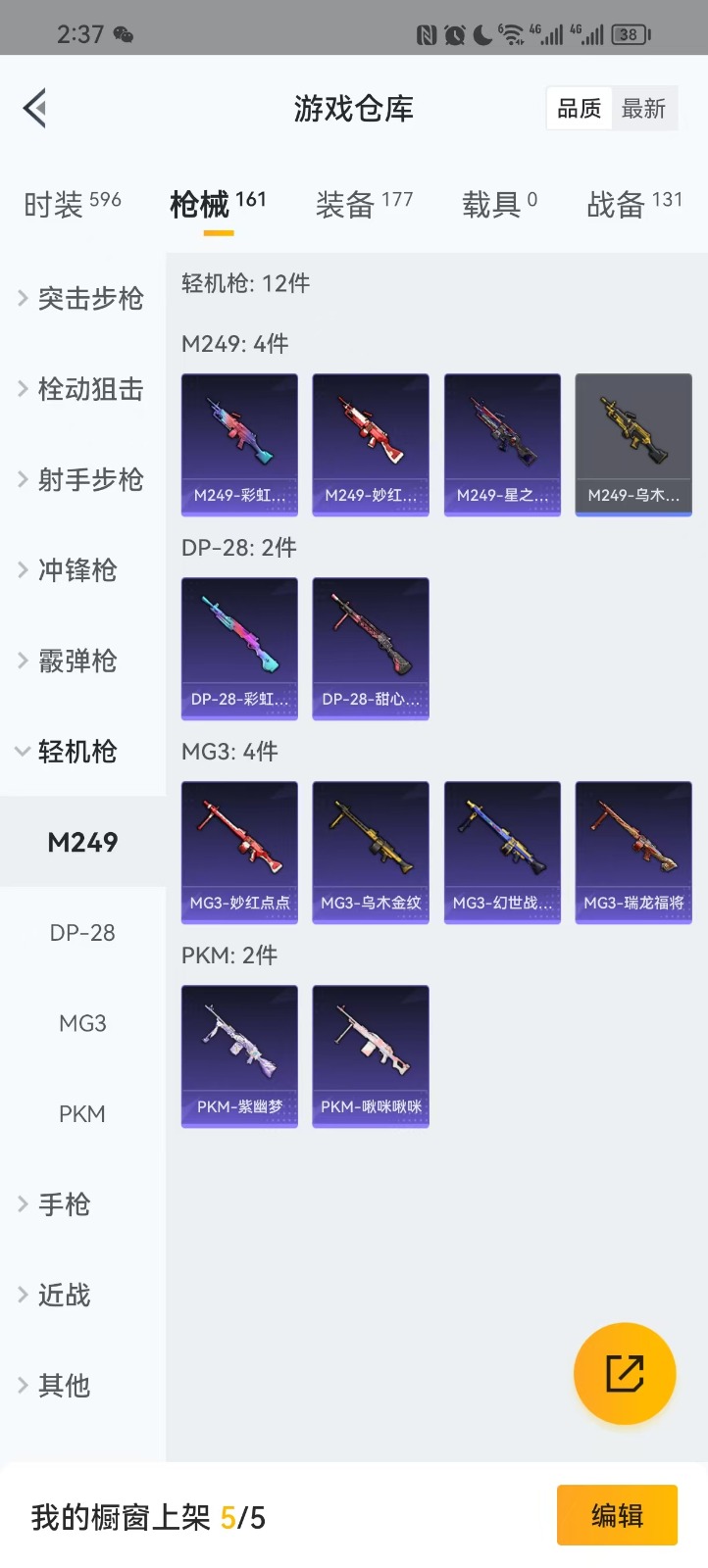Switch to the 战备 tab
708x1568 pixels.
coord(633,204)
